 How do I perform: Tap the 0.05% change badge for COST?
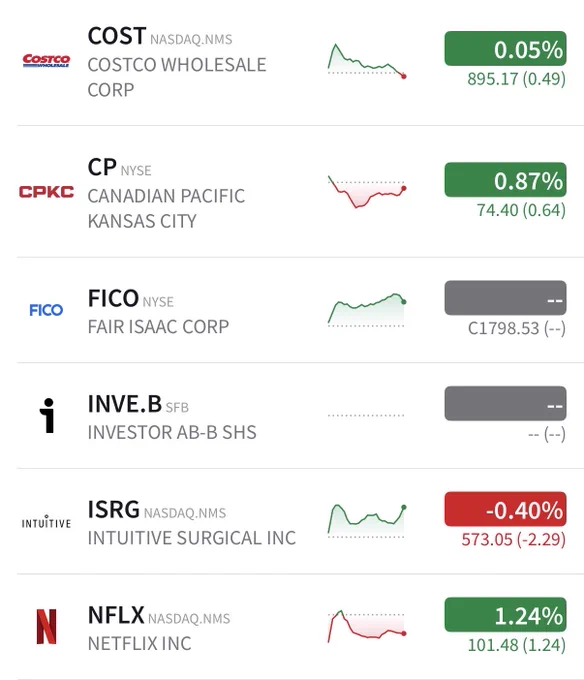click(x=506, y=49)
